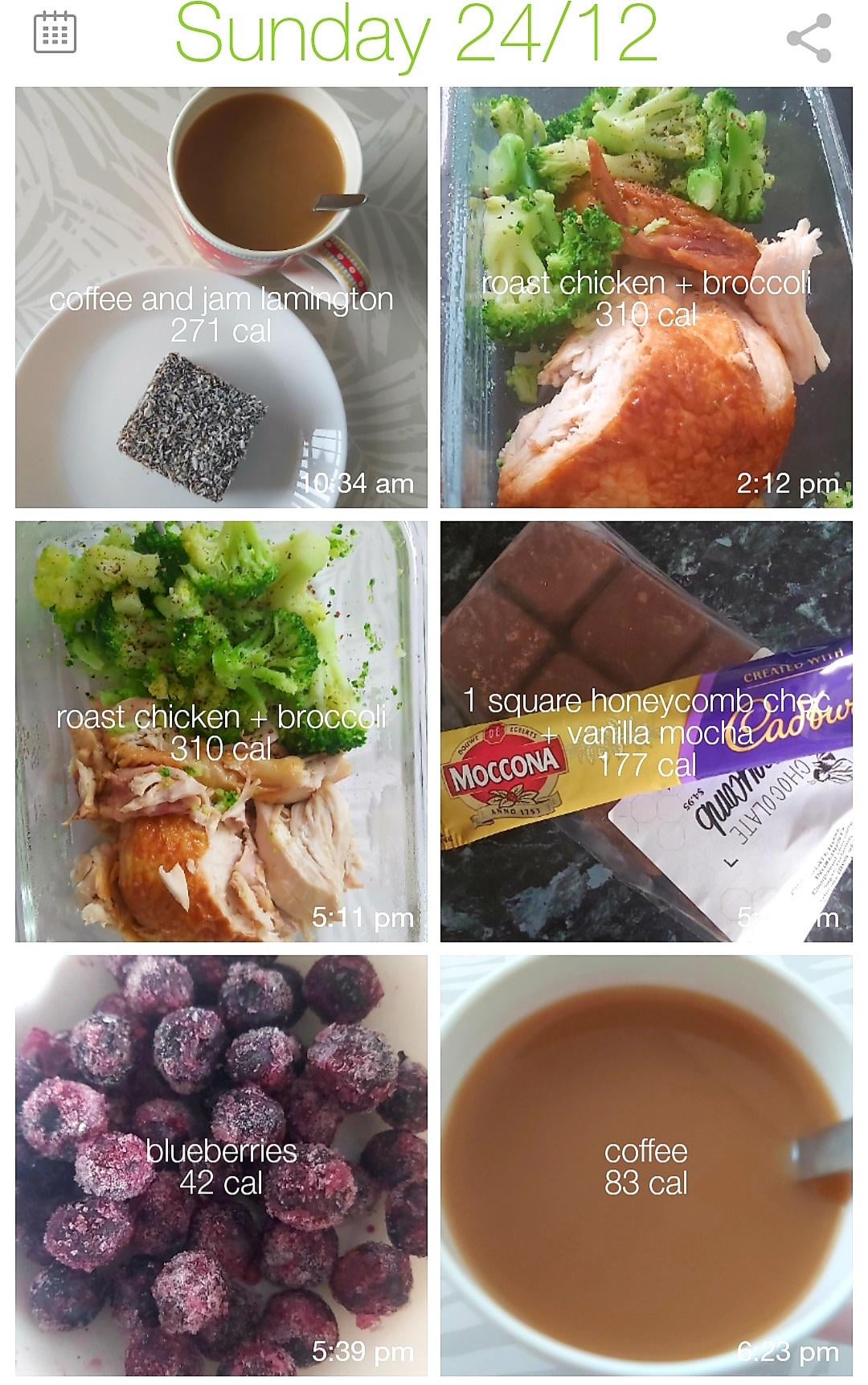
Task: View roast chicken + broccoli meal from 5:11 pm
Action: [x=221, y=731]
